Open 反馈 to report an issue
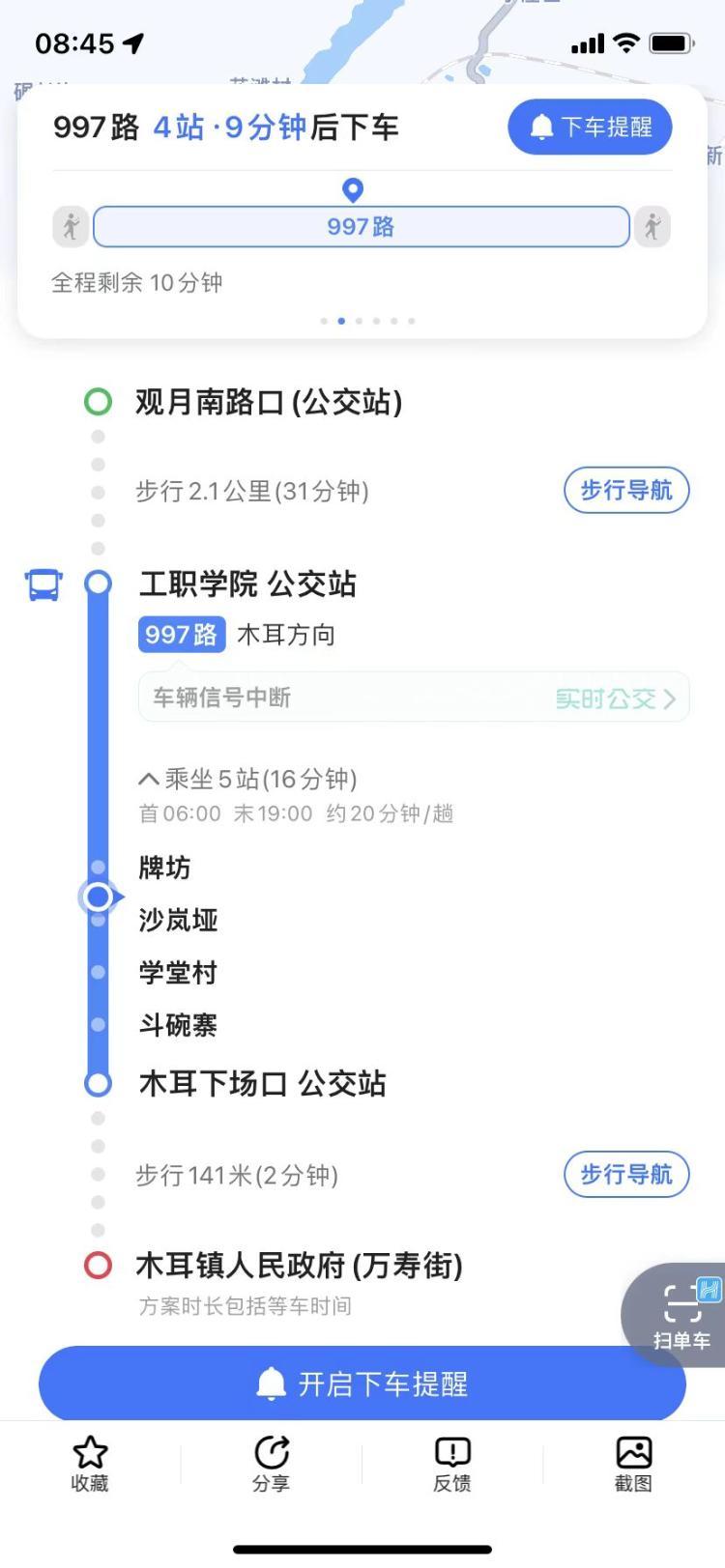This screenshot has width=725, height=1568. pyautogui.click(x=452, y=1464)
